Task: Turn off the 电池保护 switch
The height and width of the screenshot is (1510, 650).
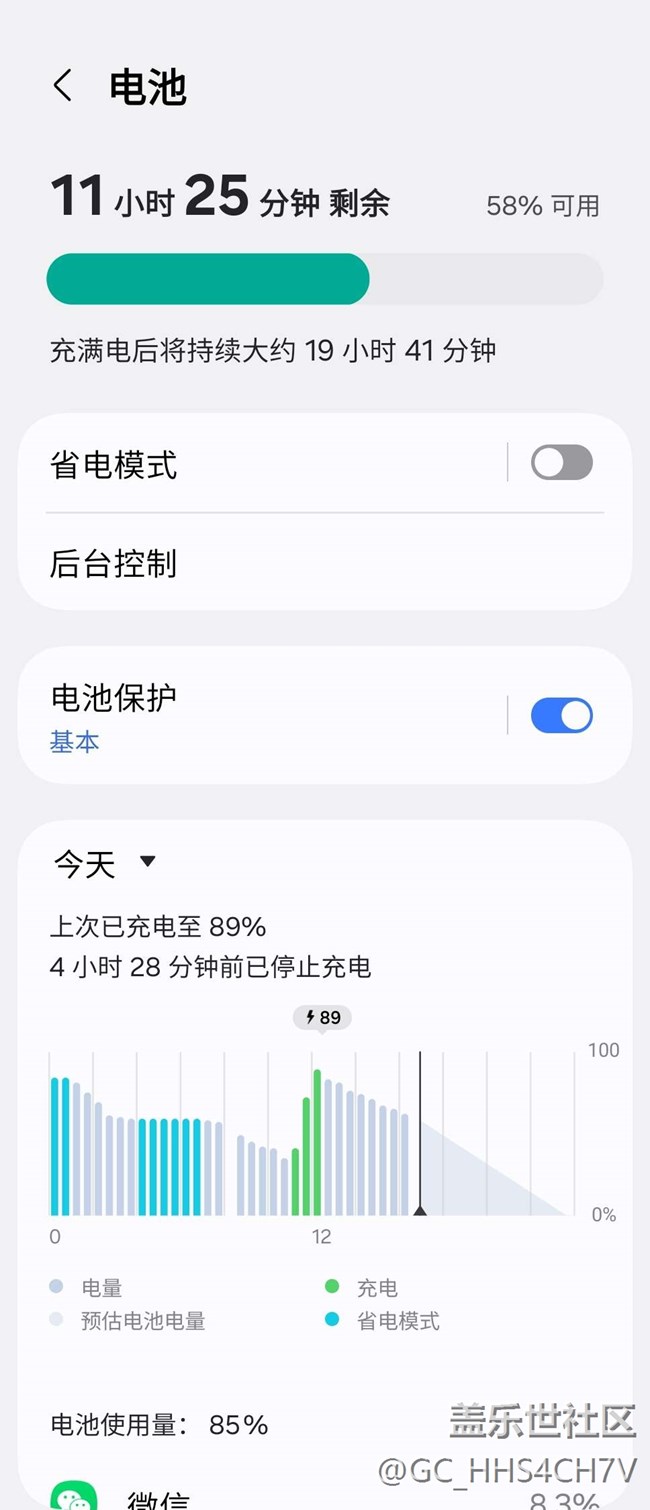Action: (561, 716)
